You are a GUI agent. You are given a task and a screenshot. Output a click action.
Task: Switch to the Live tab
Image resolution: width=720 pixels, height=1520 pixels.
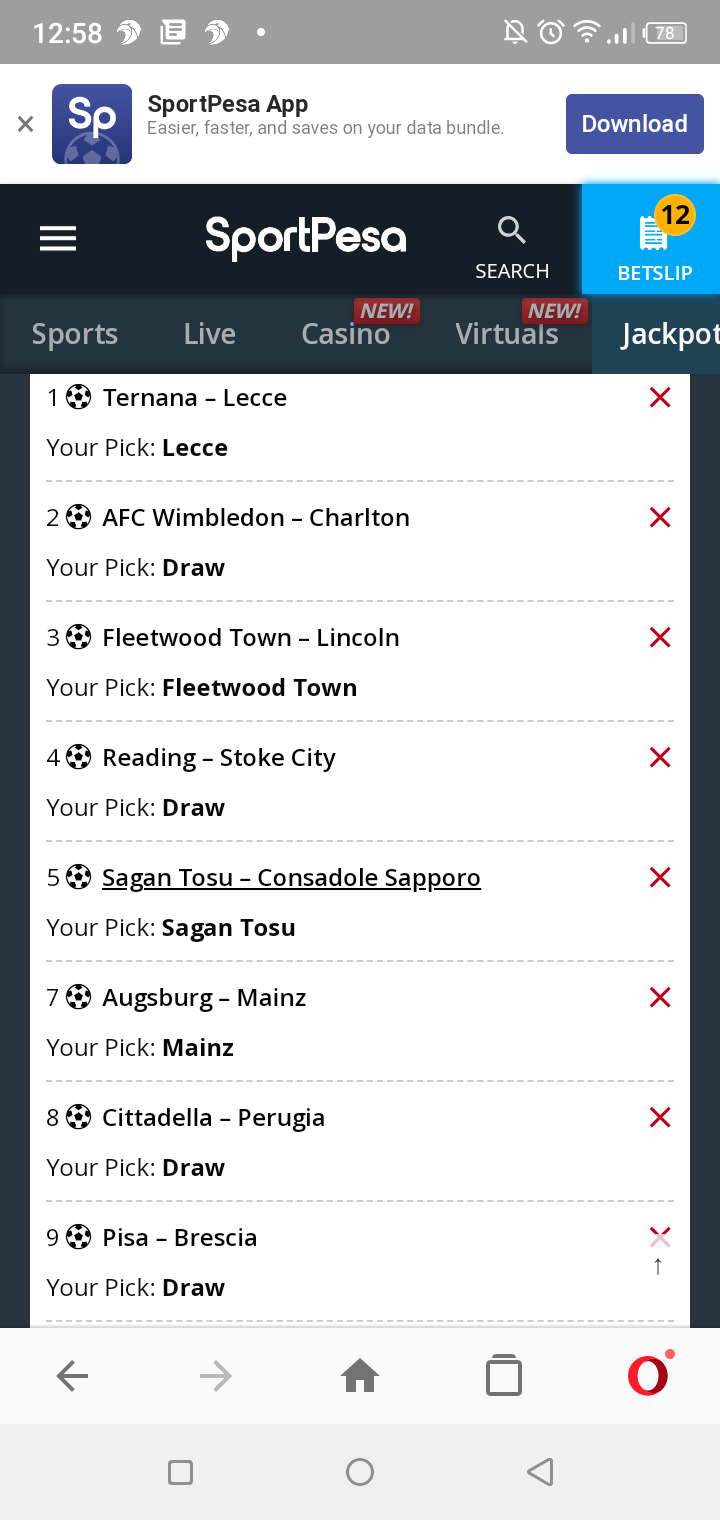pos(210,334)
